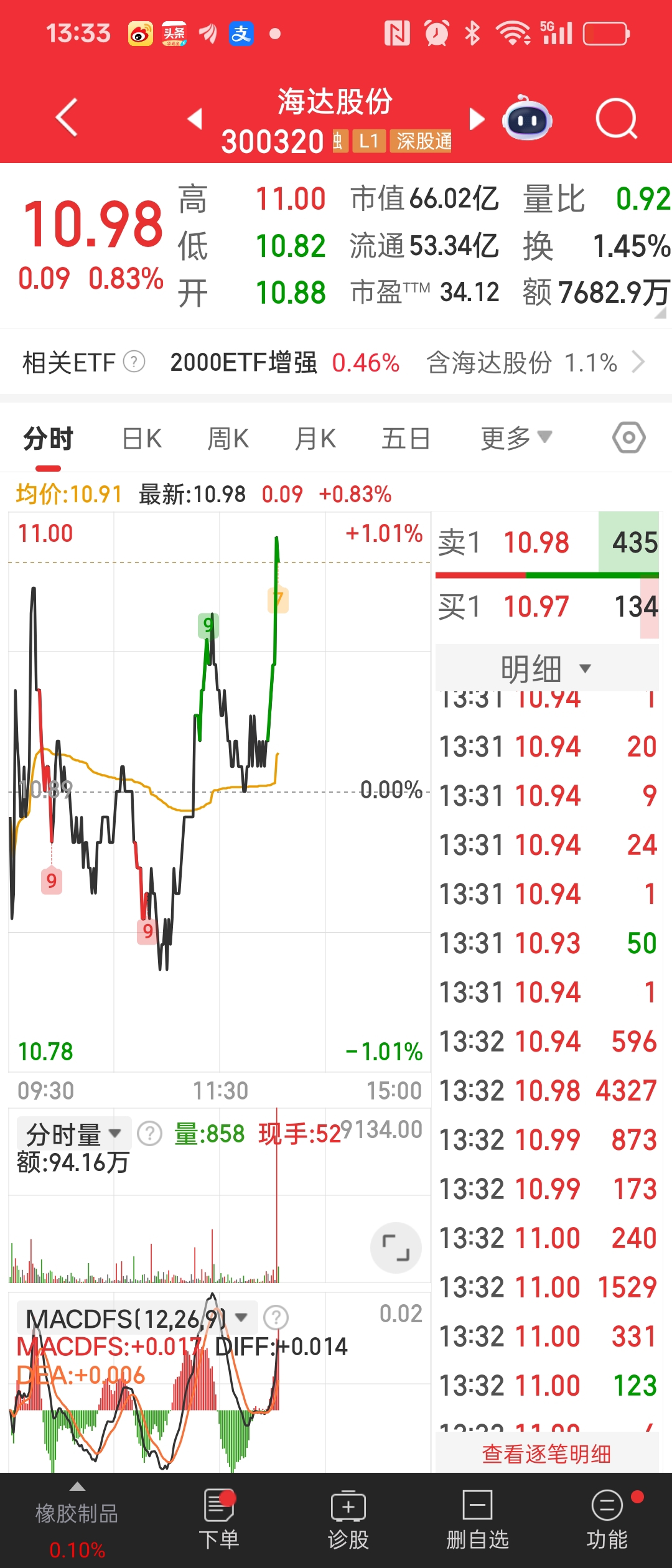Expand the volume chart to fullscreen

click(x=396, y=1248)
